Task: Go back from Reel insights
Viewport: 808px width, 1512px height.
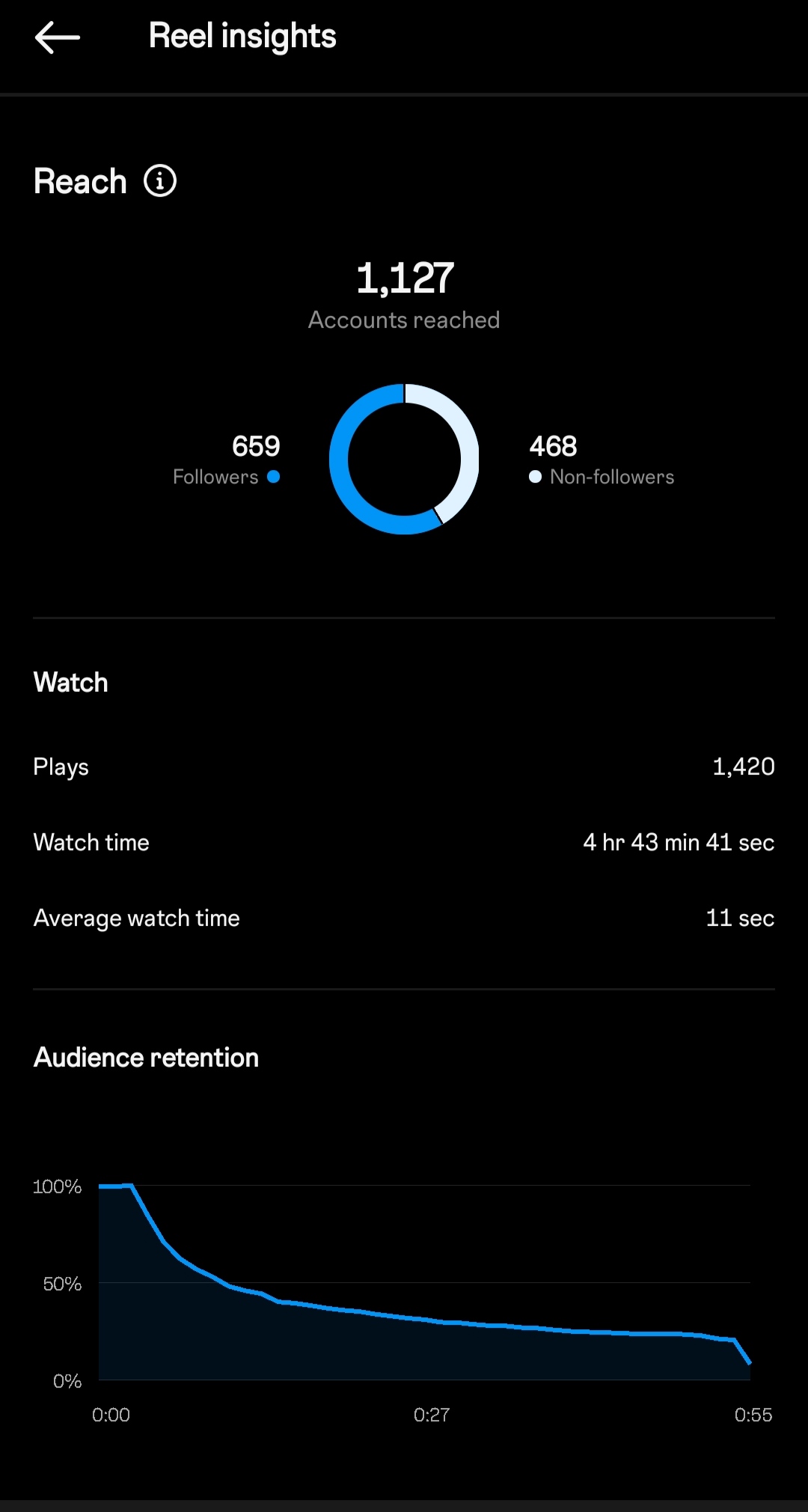Action: pos(57,37)
